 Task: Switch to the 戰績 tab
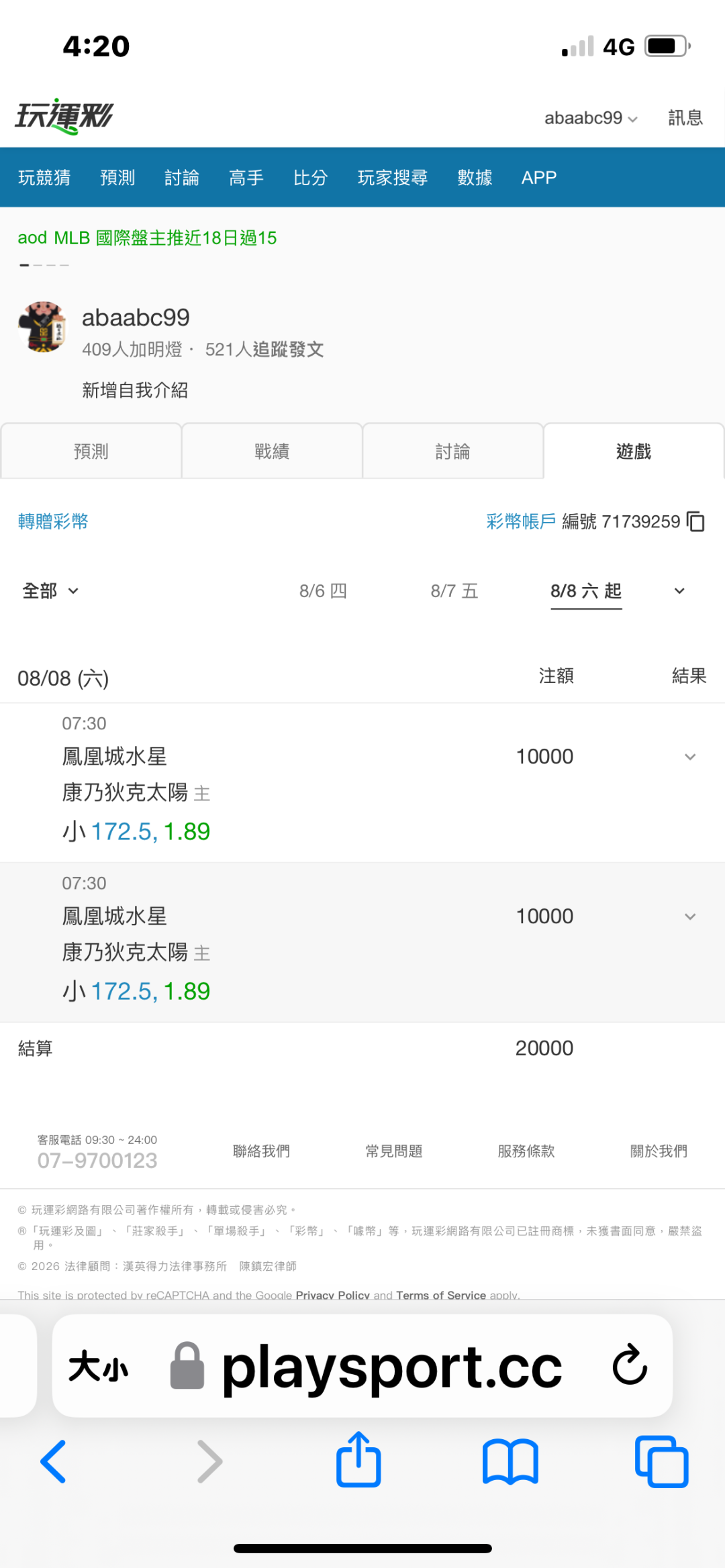coord(272,451)
